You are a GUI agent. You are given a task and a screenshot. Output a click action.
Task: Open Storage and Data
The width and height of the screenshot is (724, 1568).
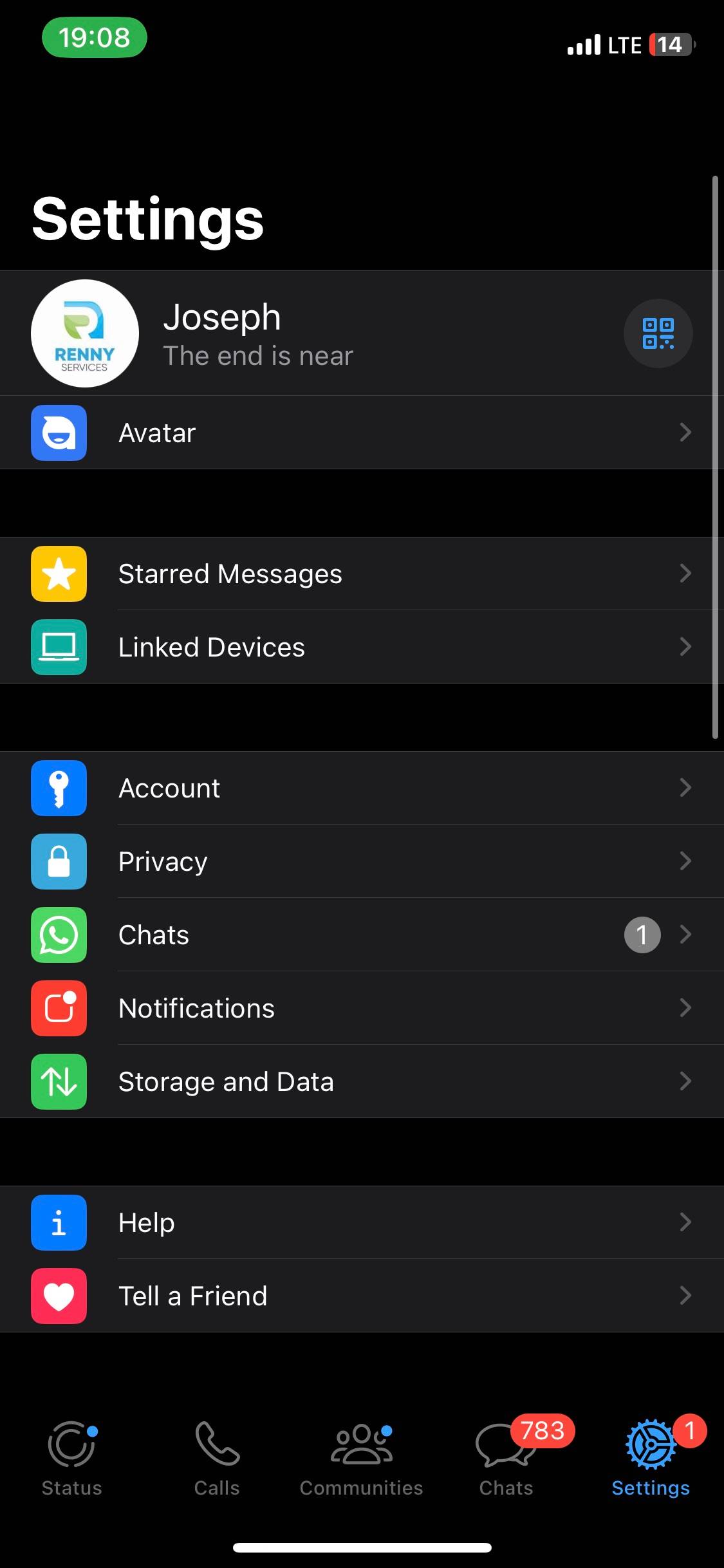[360, 1081]
